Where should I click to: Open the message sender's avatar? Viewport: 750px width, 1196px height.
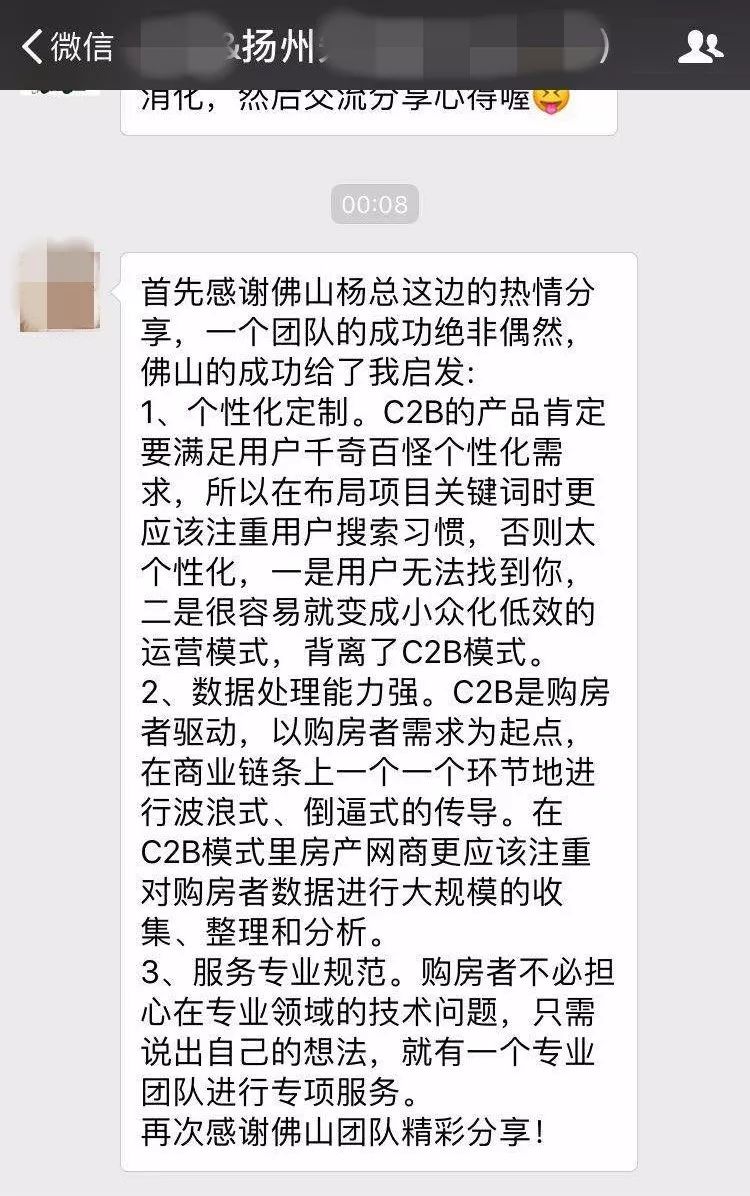[x=59, y=290]
